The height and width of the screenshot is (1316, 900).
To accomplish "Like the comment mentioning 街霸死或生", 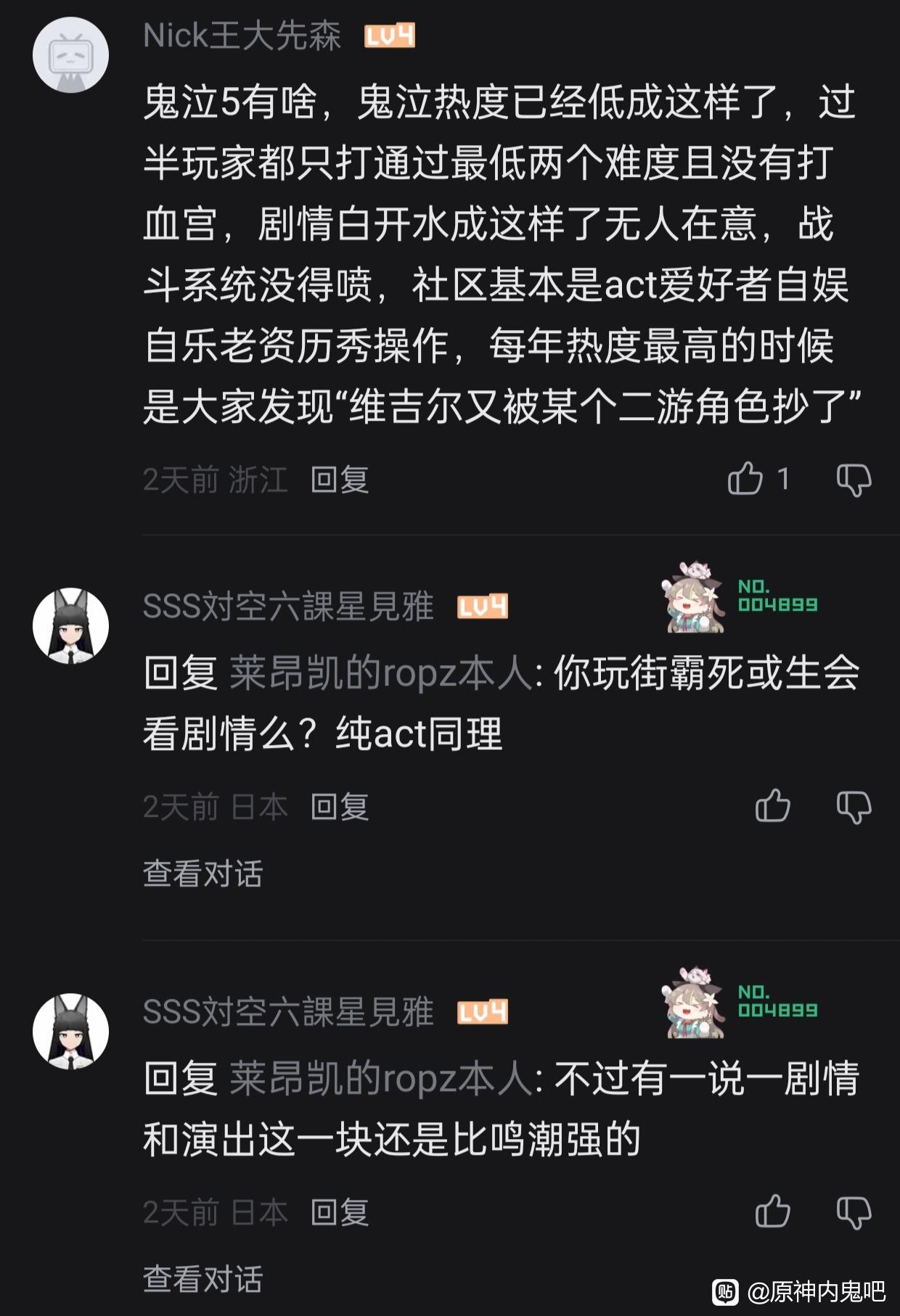I will (x=773, y=806).
